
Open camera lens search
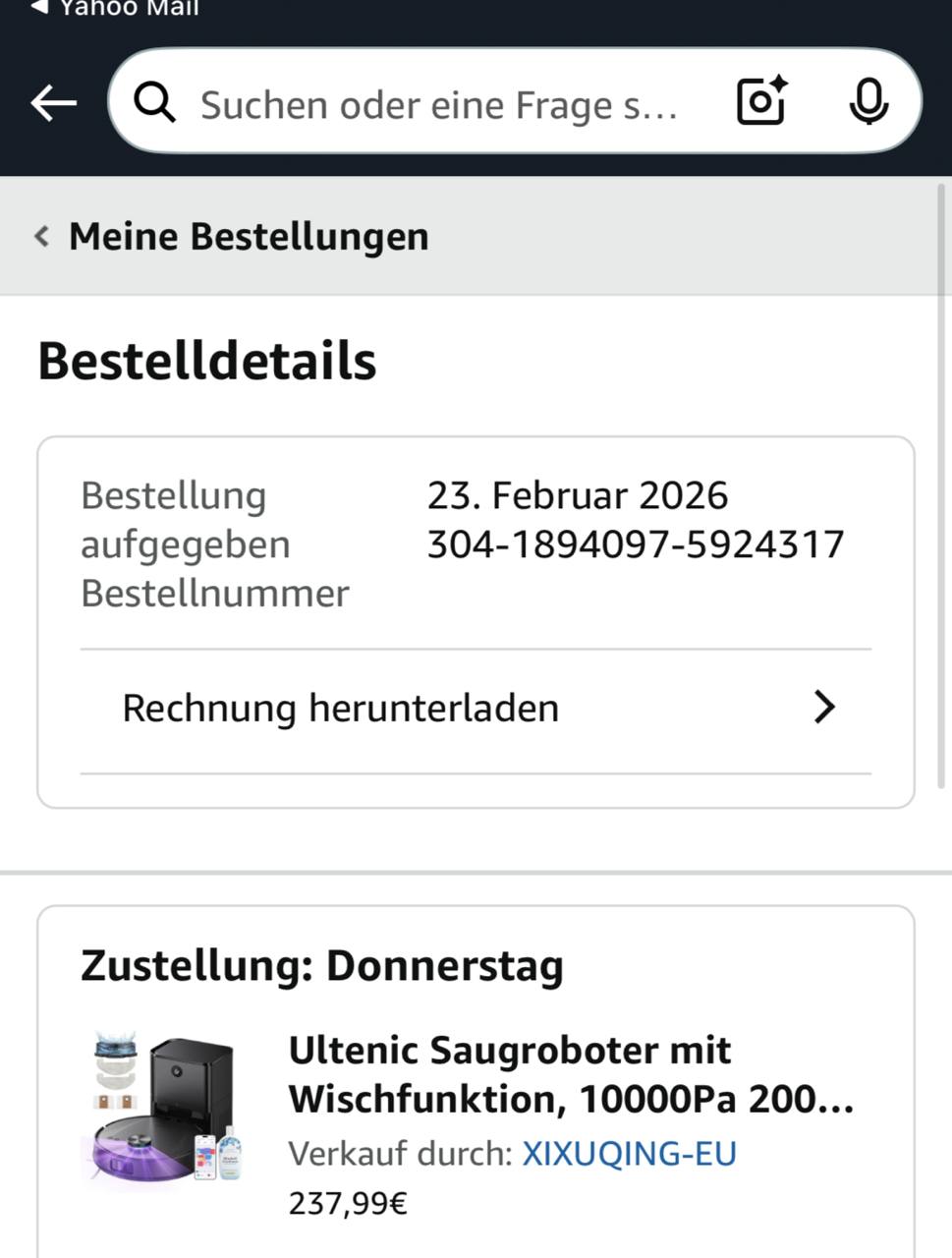[x=761, y=101]
